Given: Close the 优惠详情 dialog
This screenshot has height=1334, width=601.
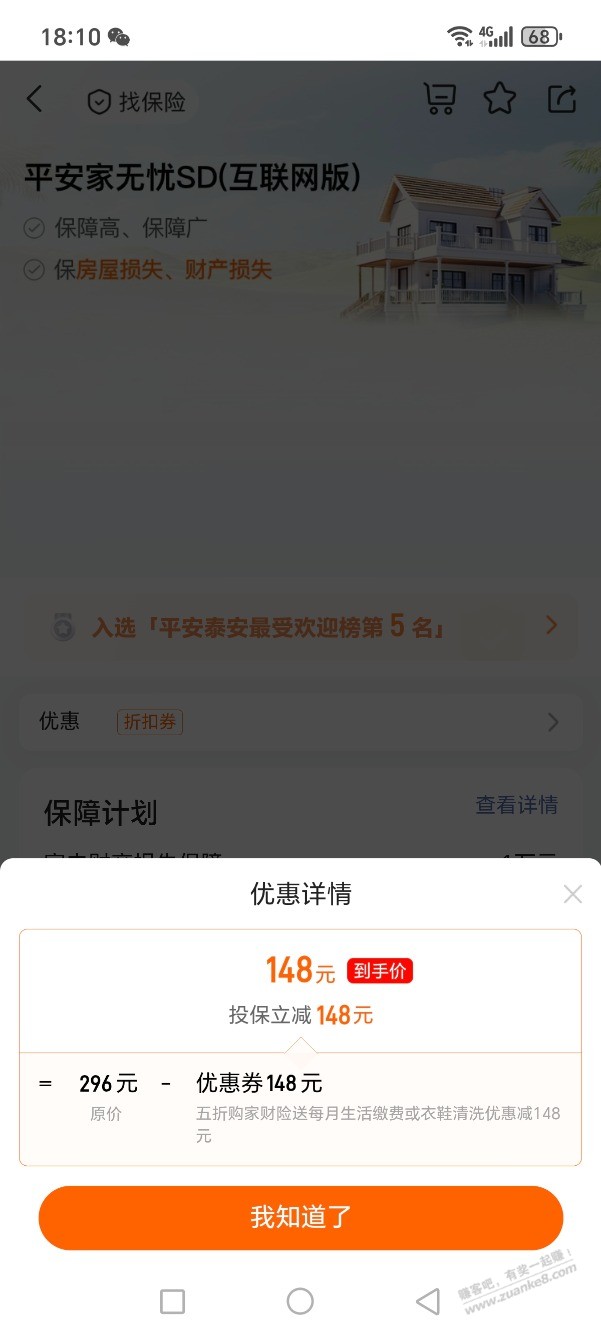Looking at the screenshot, I should click(572, 894).
